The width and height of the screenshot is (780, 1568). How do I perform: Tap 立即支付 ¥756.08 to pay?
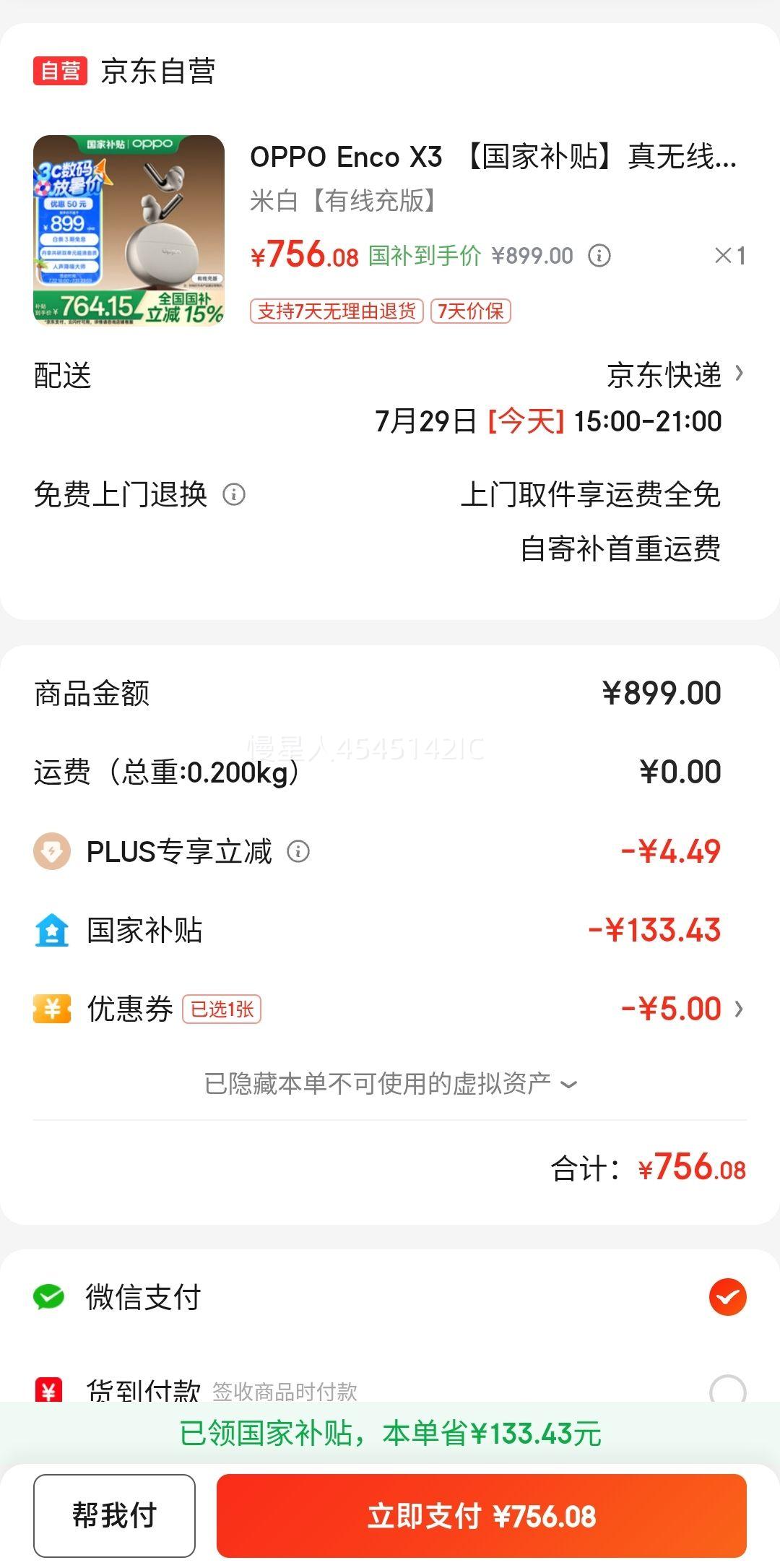pos(482,1515)
